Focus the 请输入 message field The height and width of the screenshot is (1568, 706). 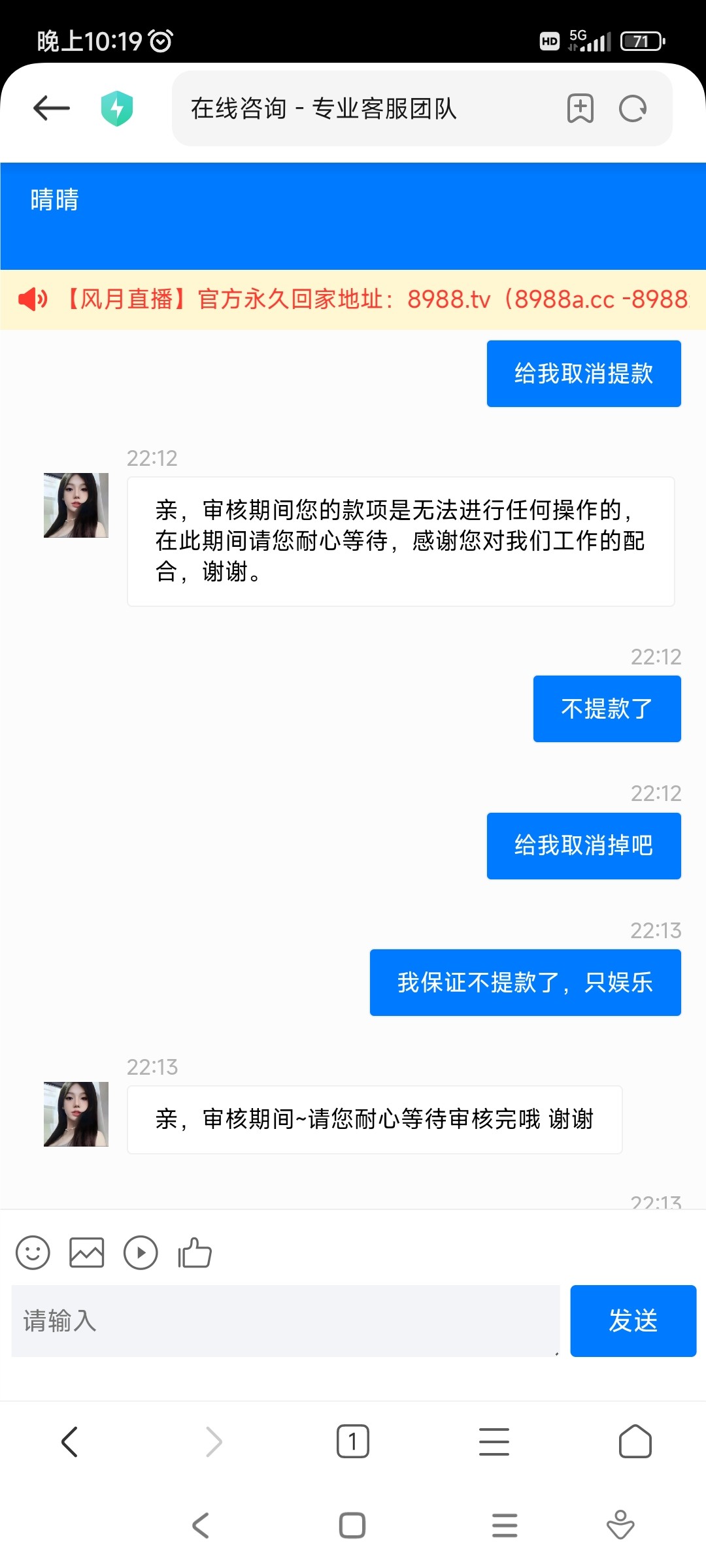point(286,1320)
